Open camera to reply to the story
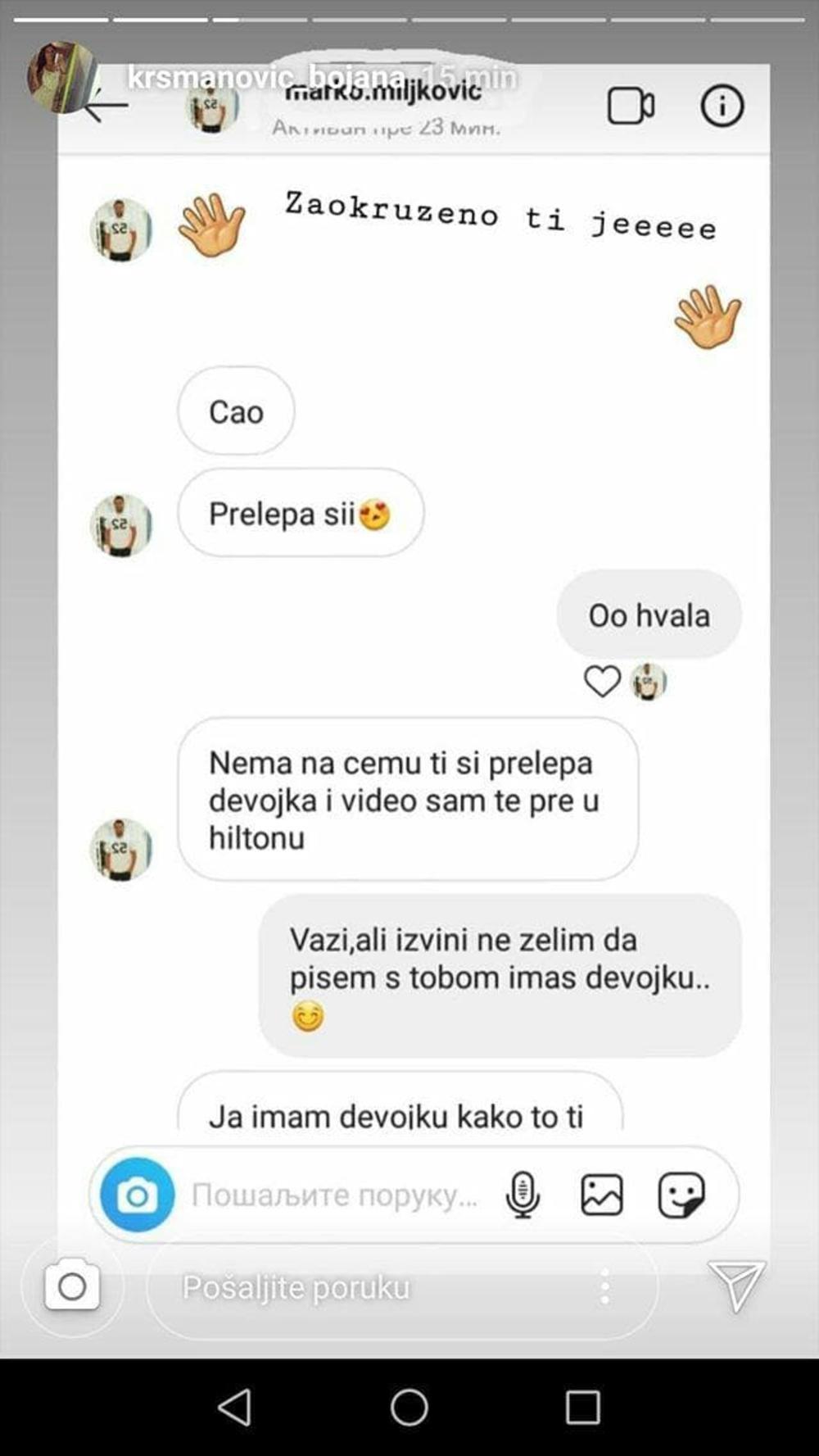Viewport: 819px width, 1456px height. pos(72,1286)
